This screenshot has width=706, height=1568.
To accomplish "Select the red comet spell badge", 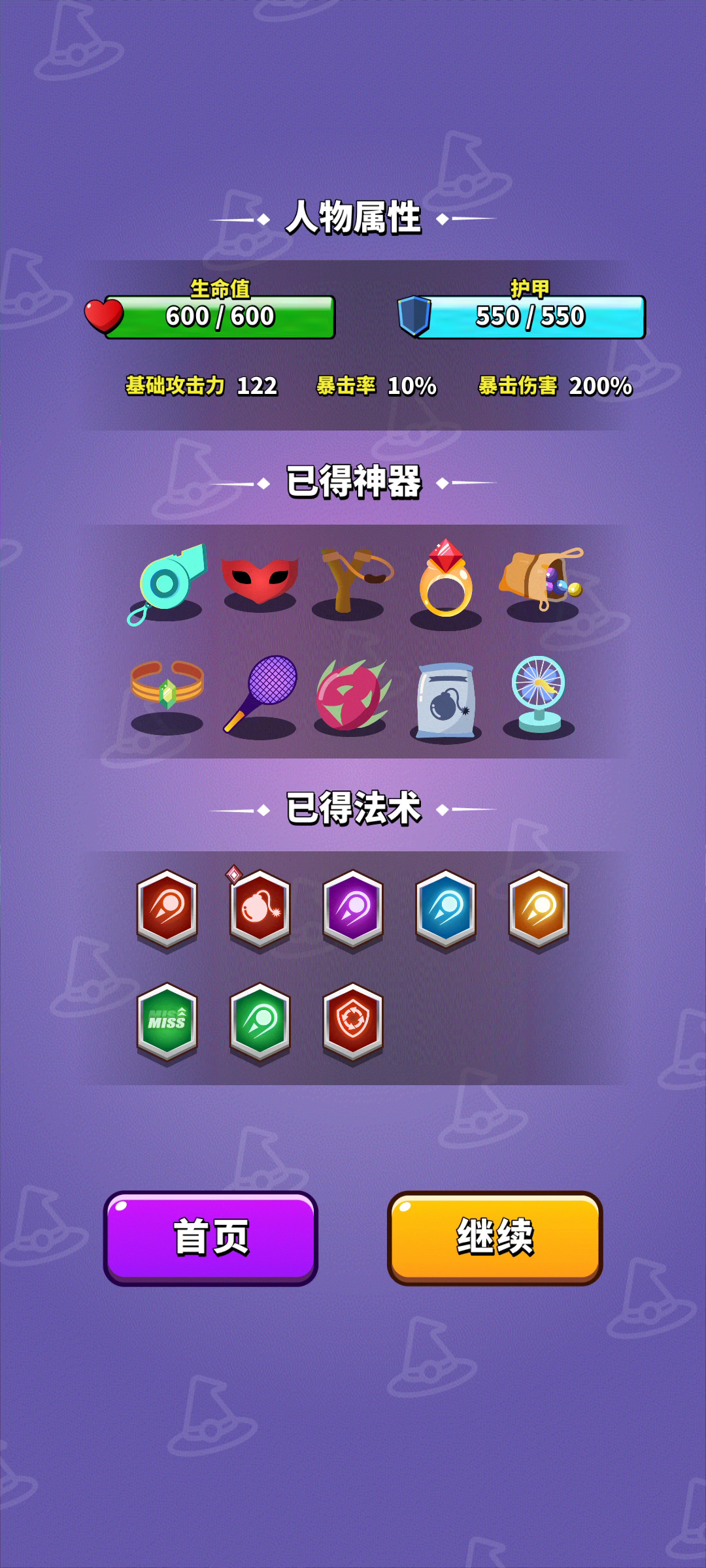I will tap(167, 909).
